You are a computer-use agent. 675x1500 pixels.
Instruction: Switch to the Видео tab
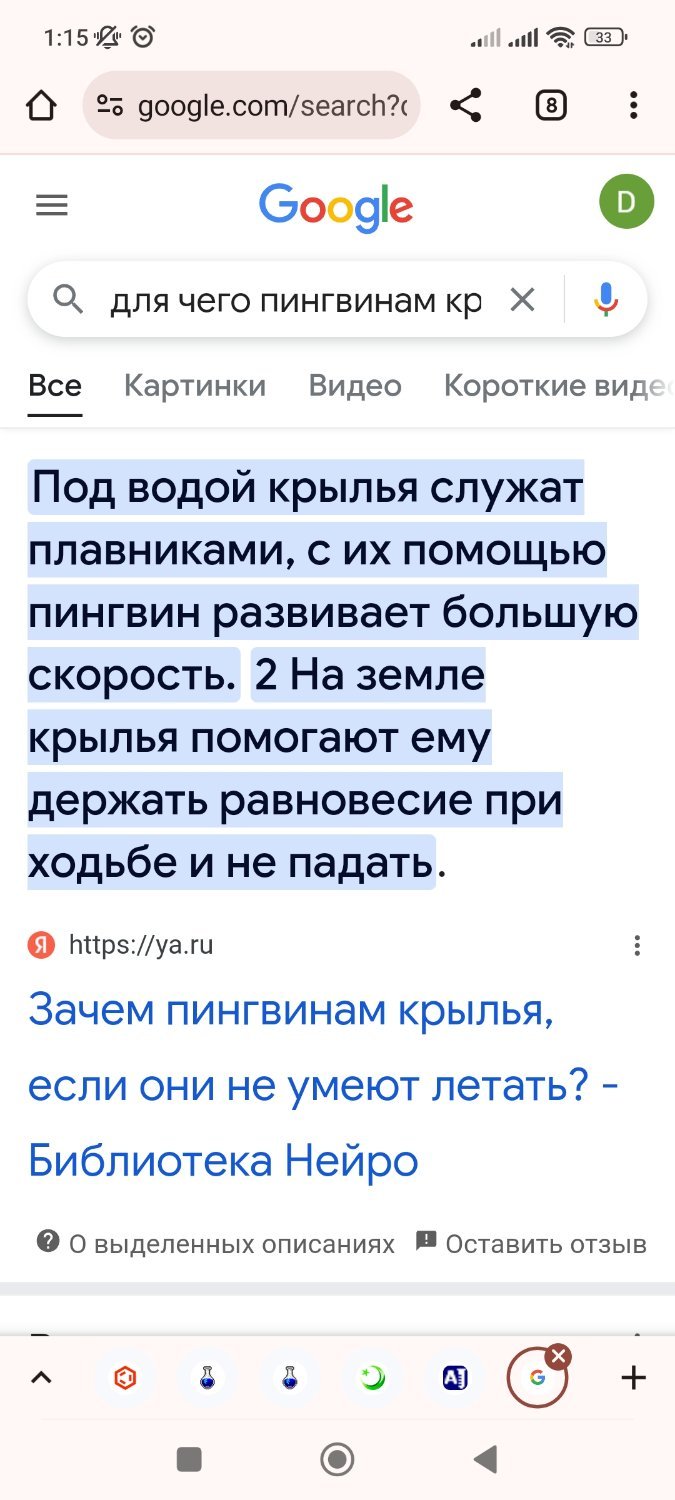pos(355,386)
